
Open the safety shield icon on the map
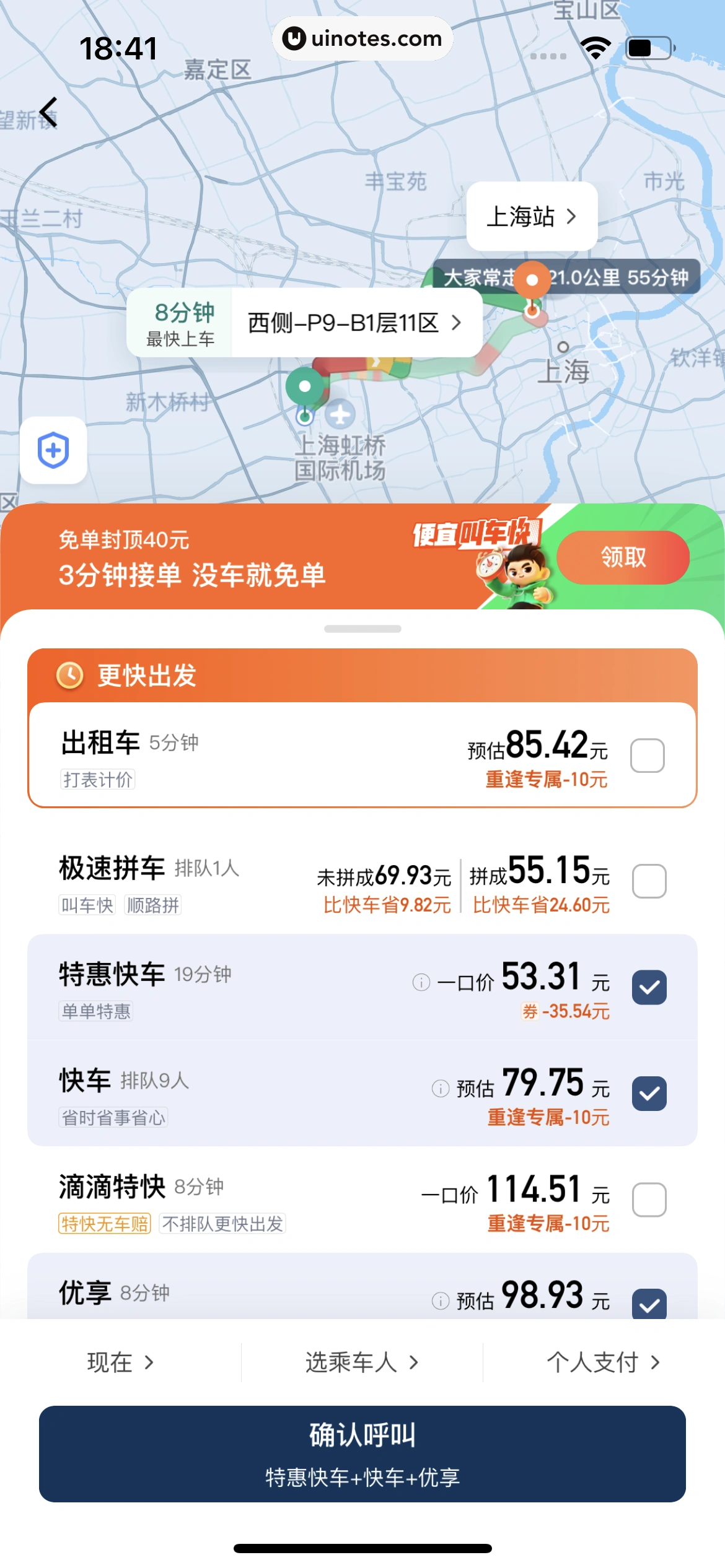[x=53, y=451]
